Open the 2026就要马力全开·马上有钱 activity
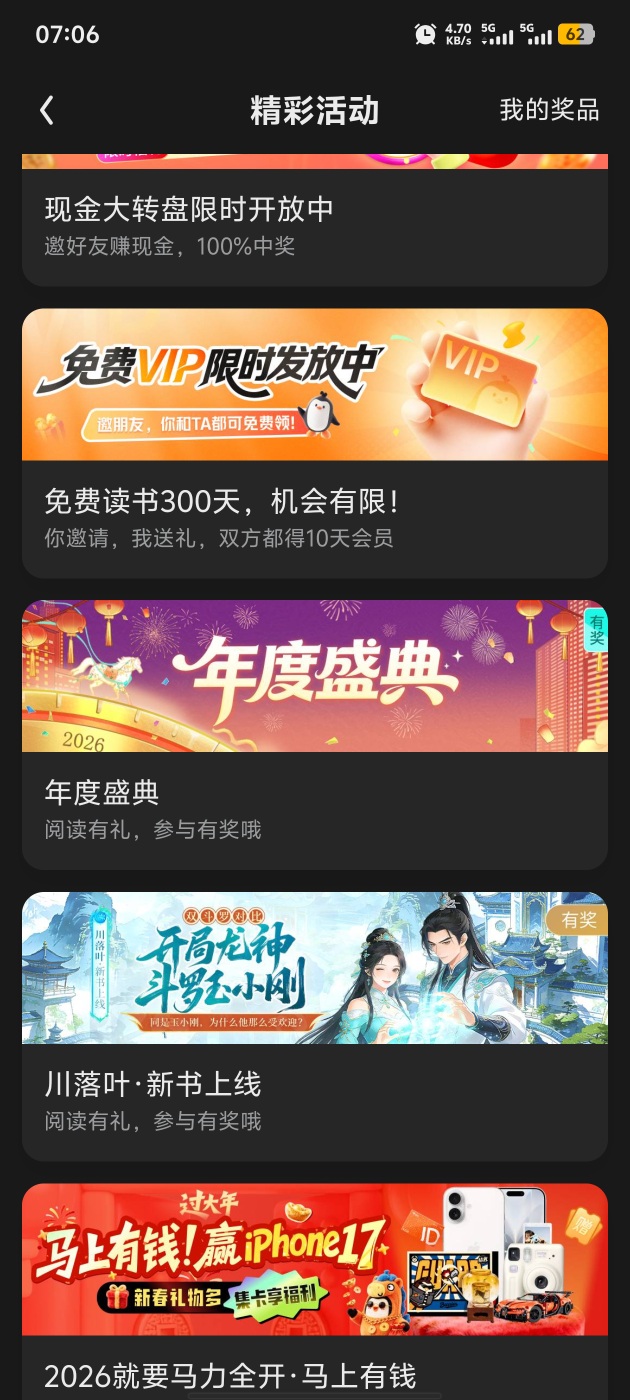This screenshot has width=630, height=1400. [x=314, y=1290]
